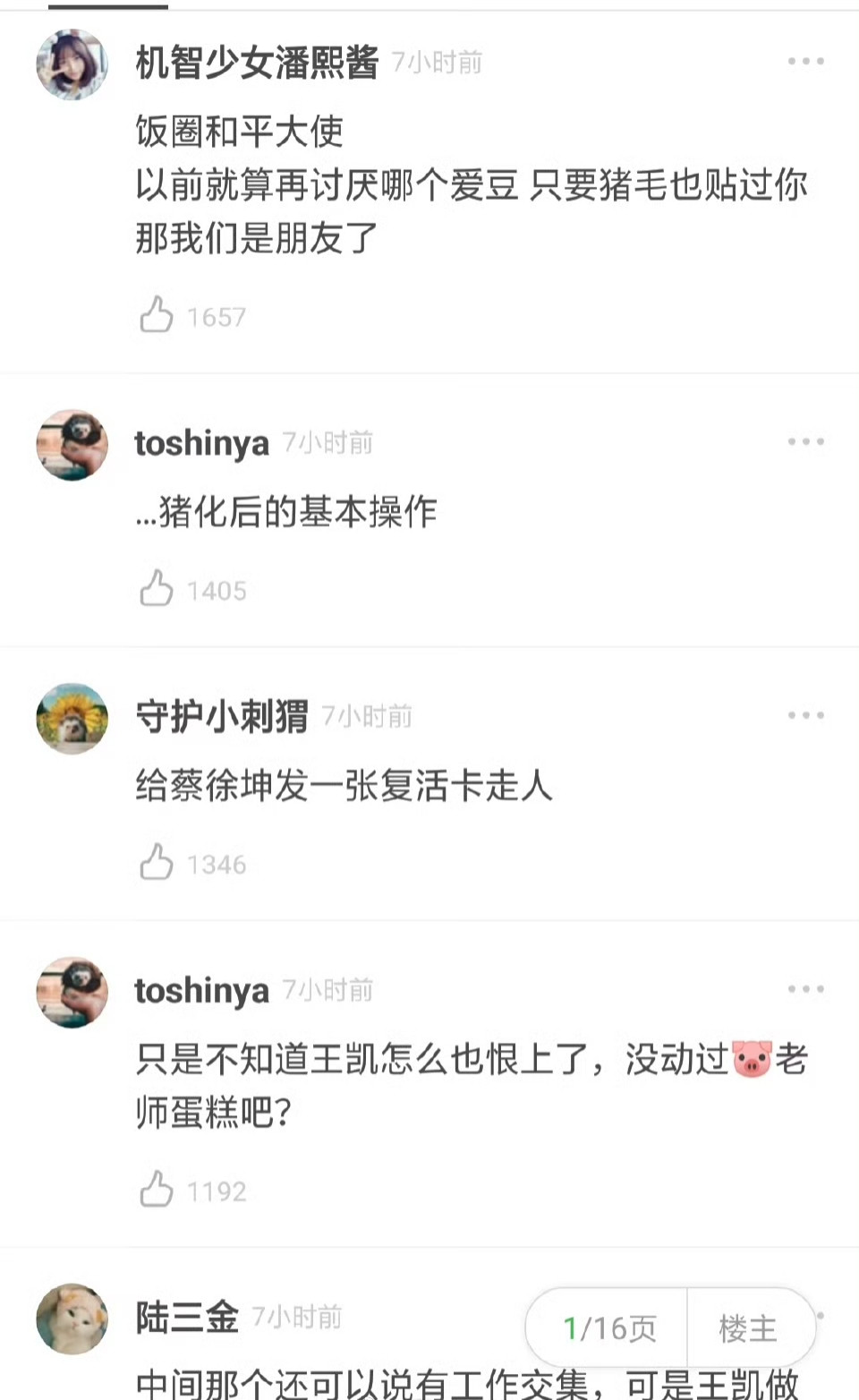Screen dimensions: 859x1400
Task: Open more options on 机智少女潘熙酱's comment
Action: pyautogui.click(x=805, y=62)
